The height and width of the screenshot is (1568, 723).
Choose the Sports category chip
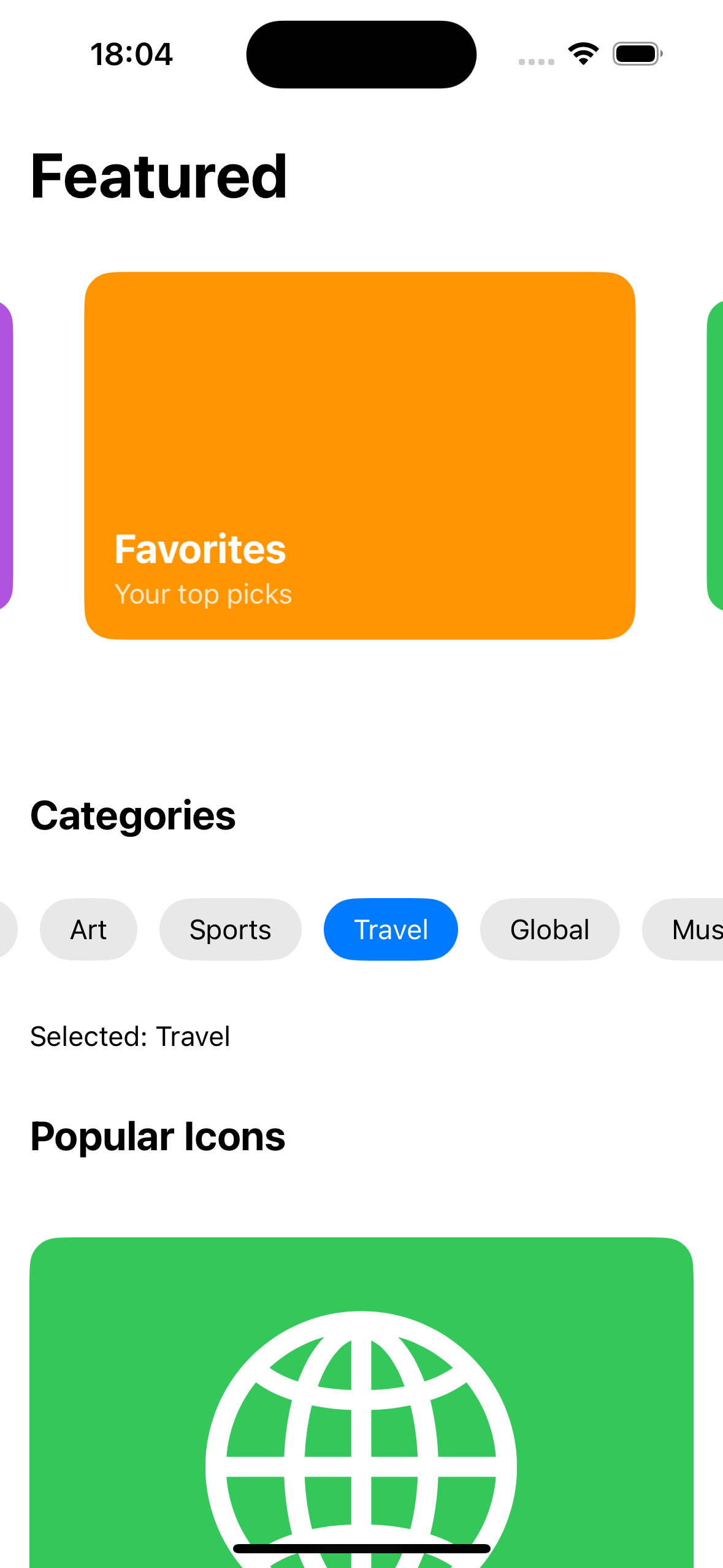click(x=230, y=929)
